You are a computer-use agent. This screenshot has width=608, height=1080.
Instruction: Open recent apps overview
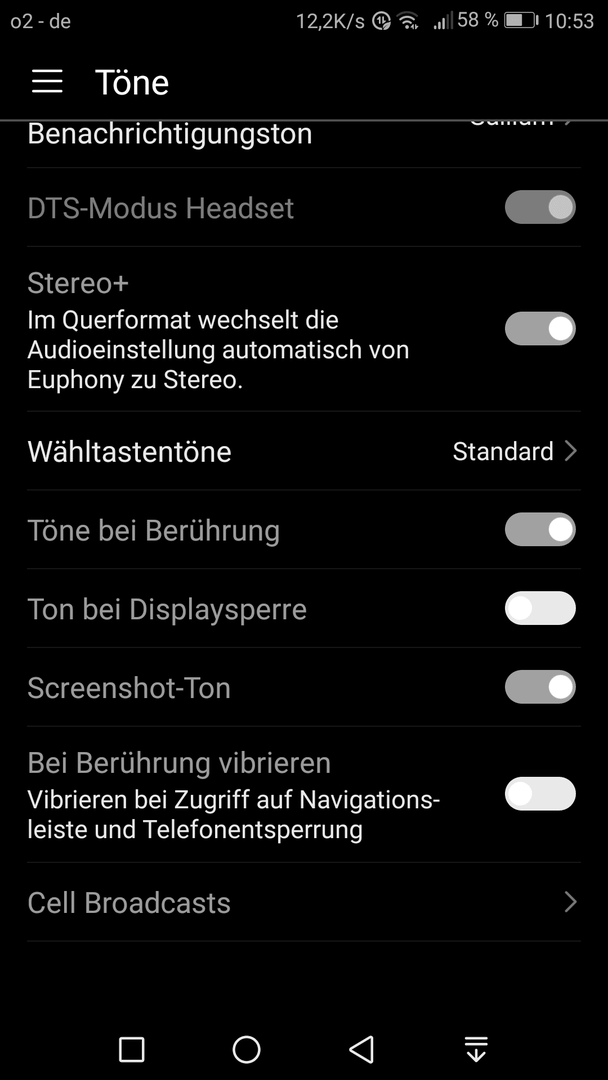pos(132,1050)
